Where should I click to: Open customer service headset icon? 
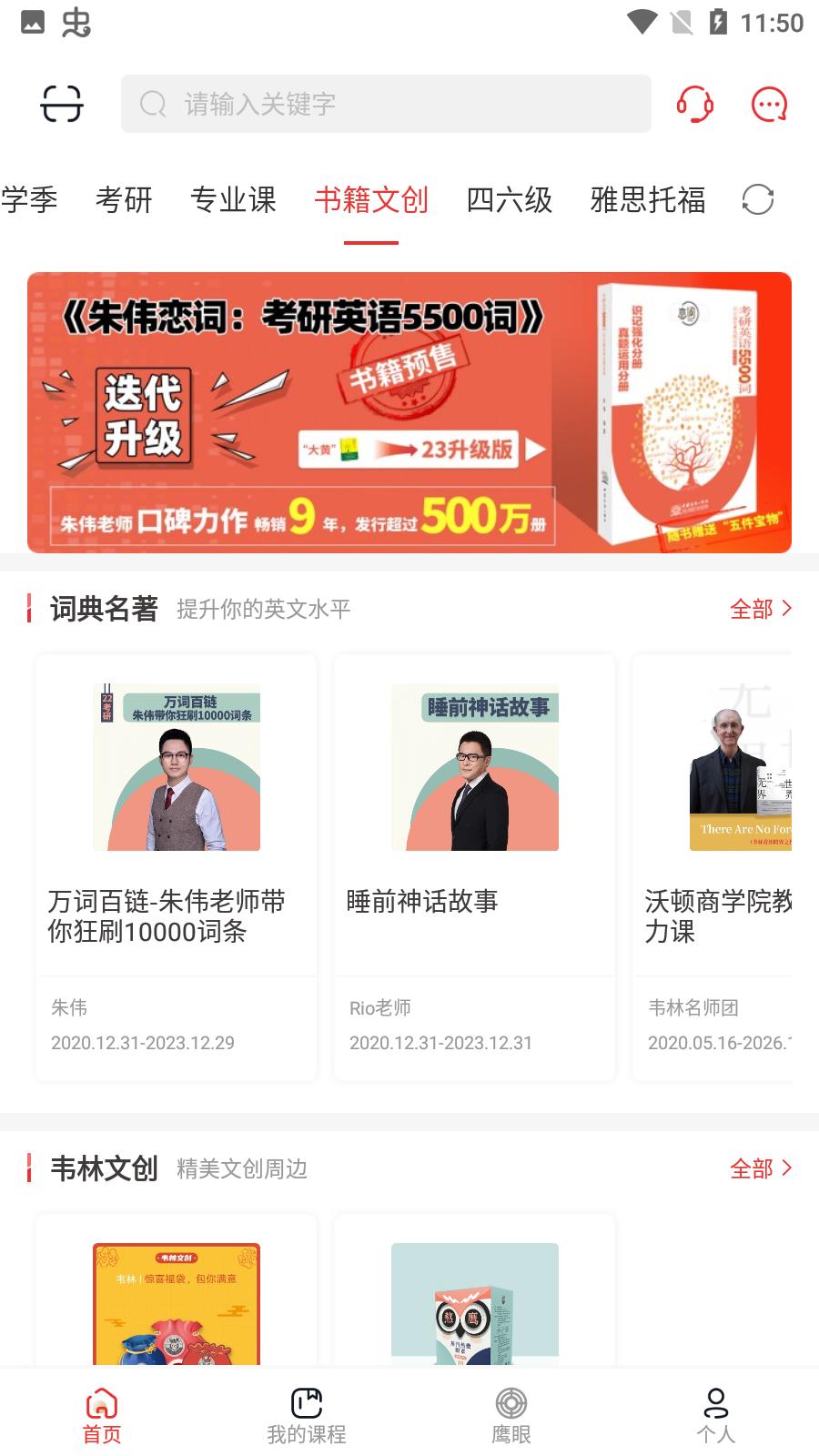click(x=694, y=104)
